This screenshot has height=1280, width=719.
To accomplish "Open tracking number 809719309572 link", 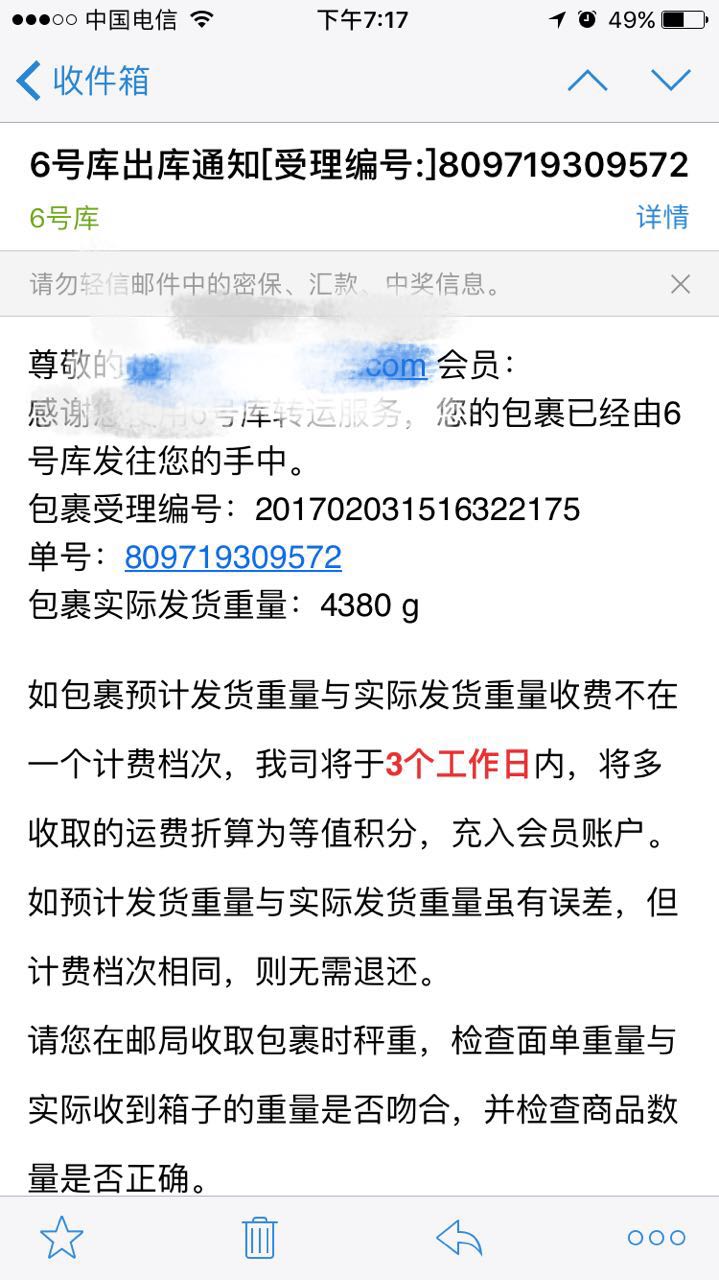I will 233,557.
